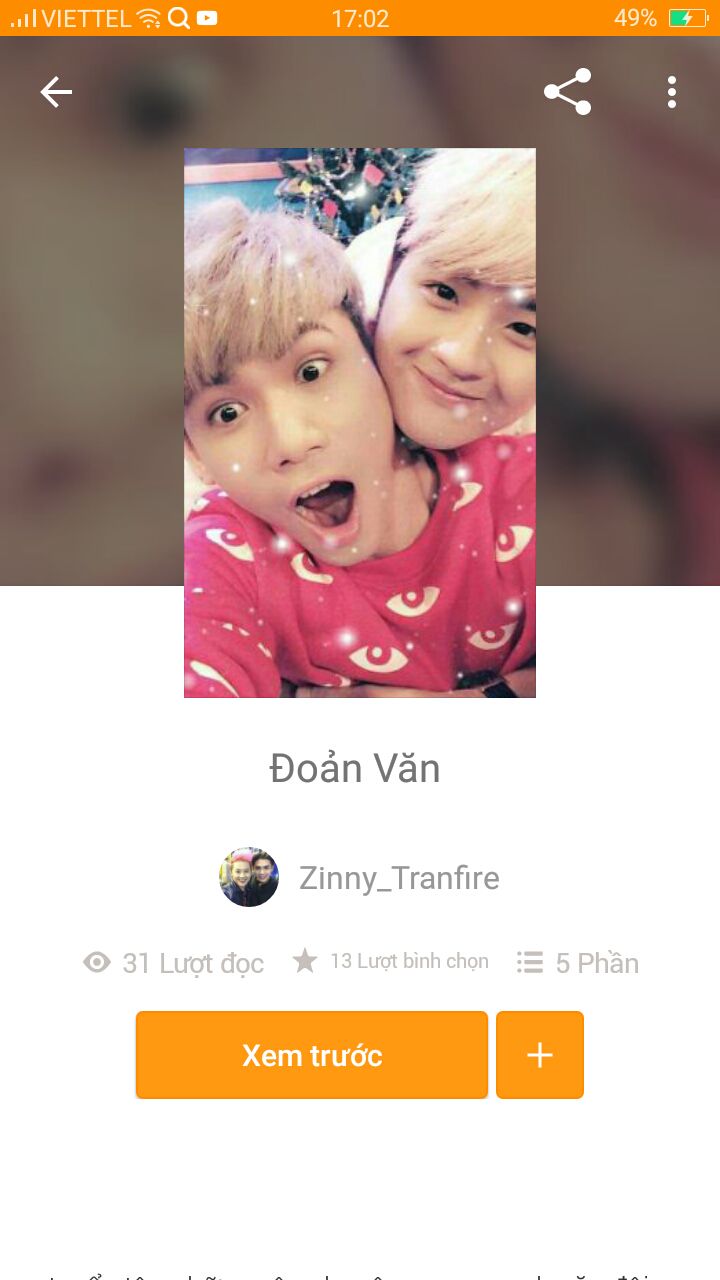
Task: Open the three-dot overflow menu
Action: (x=672, y=92)
